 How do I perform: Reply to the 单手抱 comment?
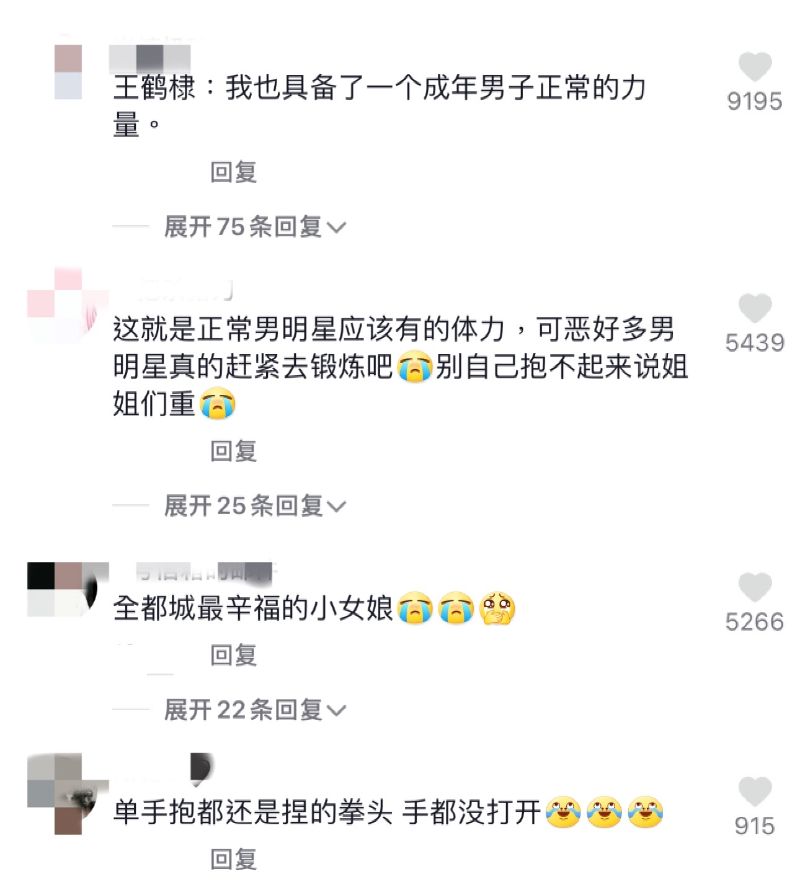point(234,859)
